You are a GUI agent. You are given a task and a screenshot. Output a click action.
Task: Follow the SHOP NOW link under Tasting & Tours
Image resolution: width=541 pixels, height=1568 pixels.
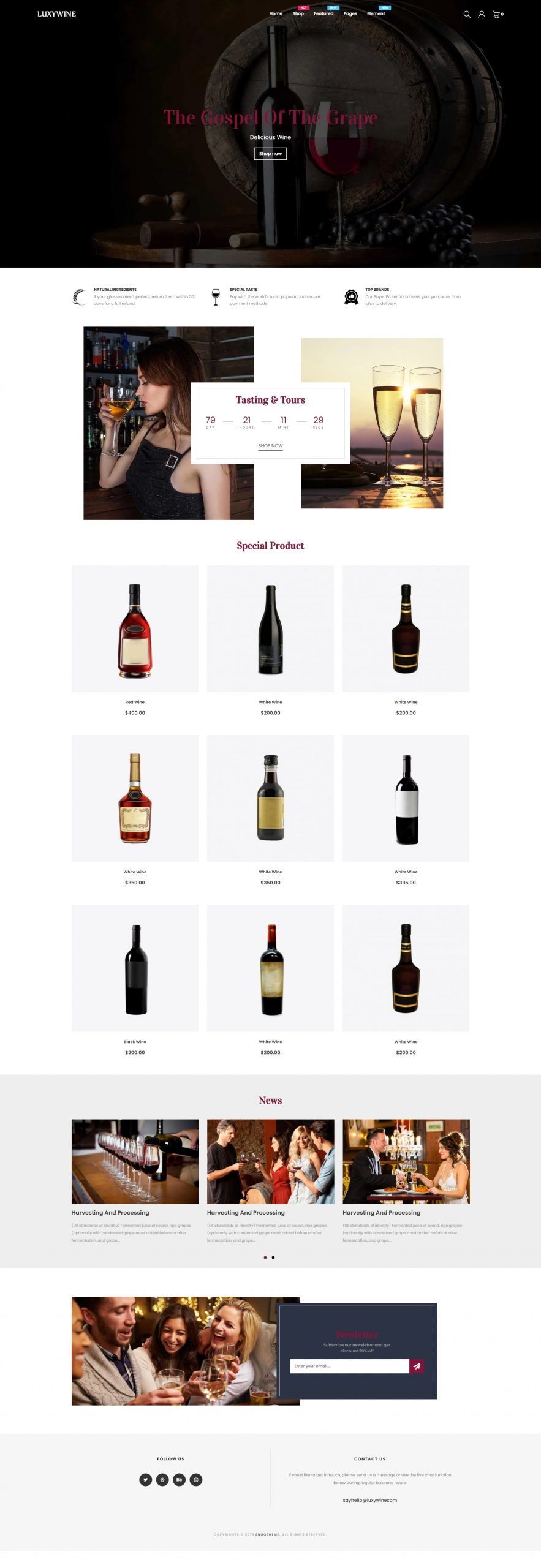(270, 446)
